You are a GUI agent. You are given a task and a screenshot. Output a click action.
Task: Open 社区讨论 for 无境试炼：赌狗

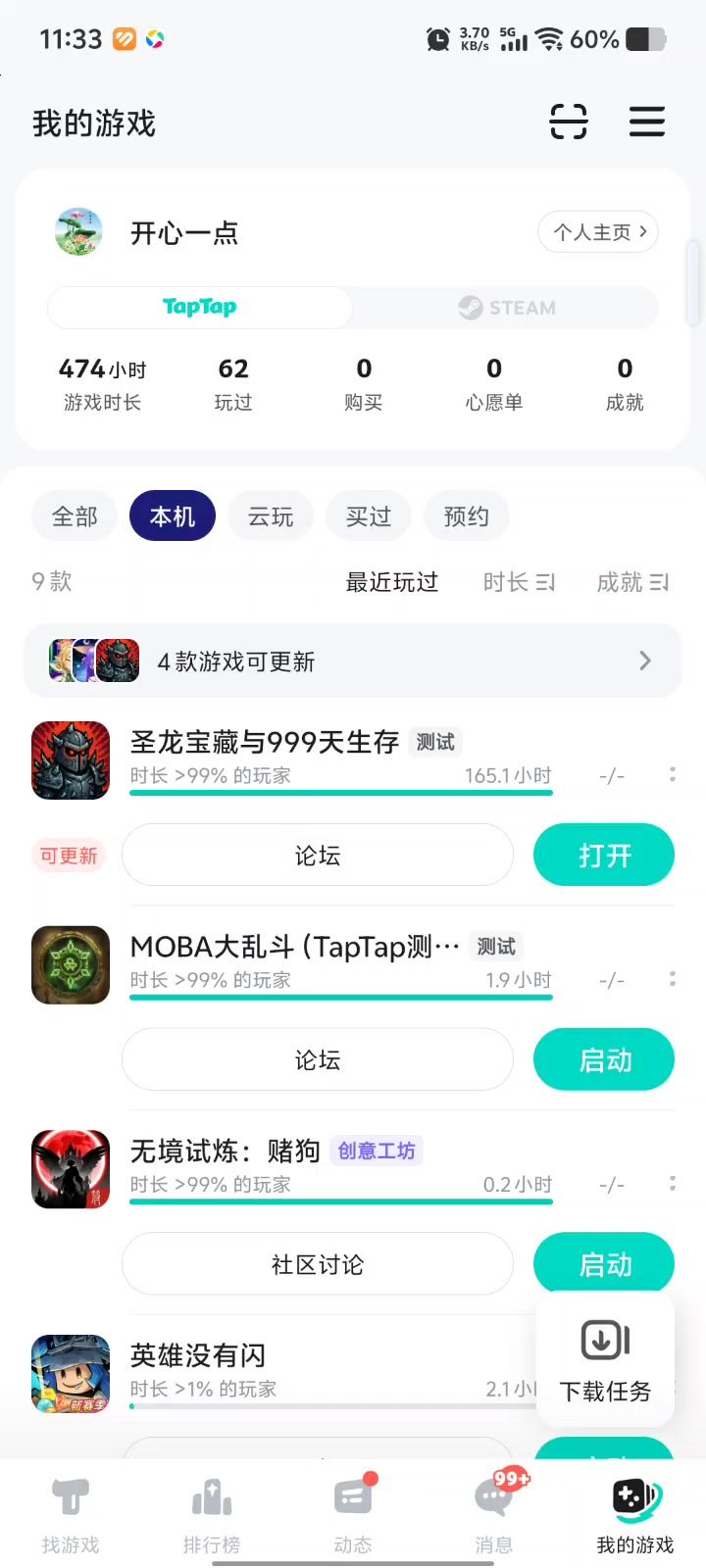coord(318,1264)
